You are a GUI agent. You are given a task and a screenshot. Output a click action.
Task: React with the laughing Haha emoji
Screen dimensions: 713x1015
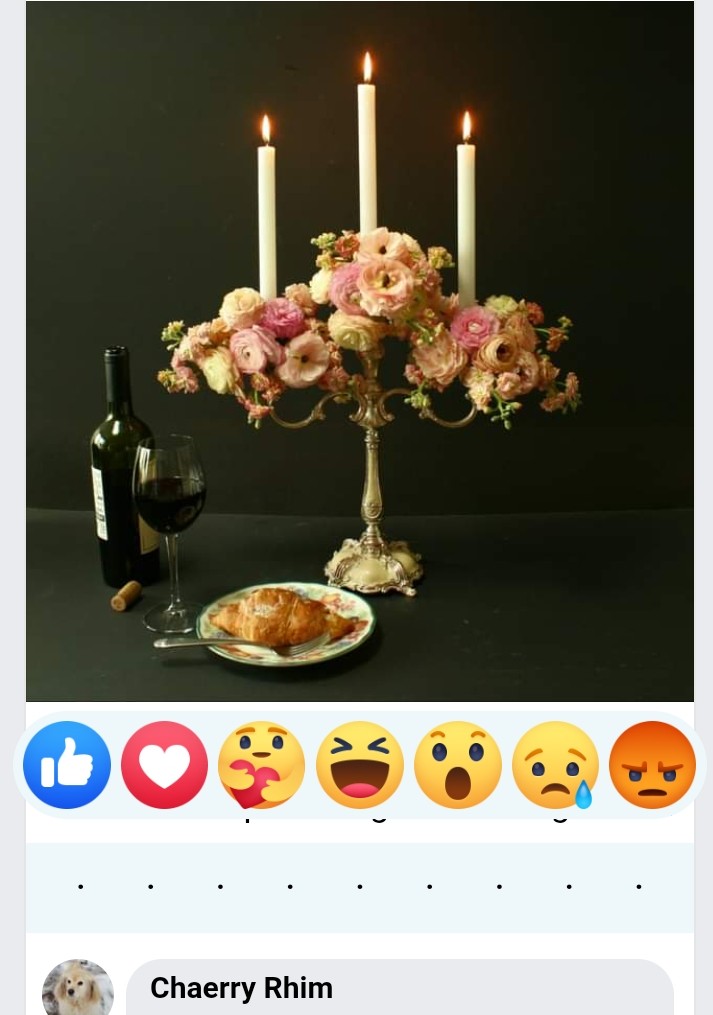[x=360, y=765]
